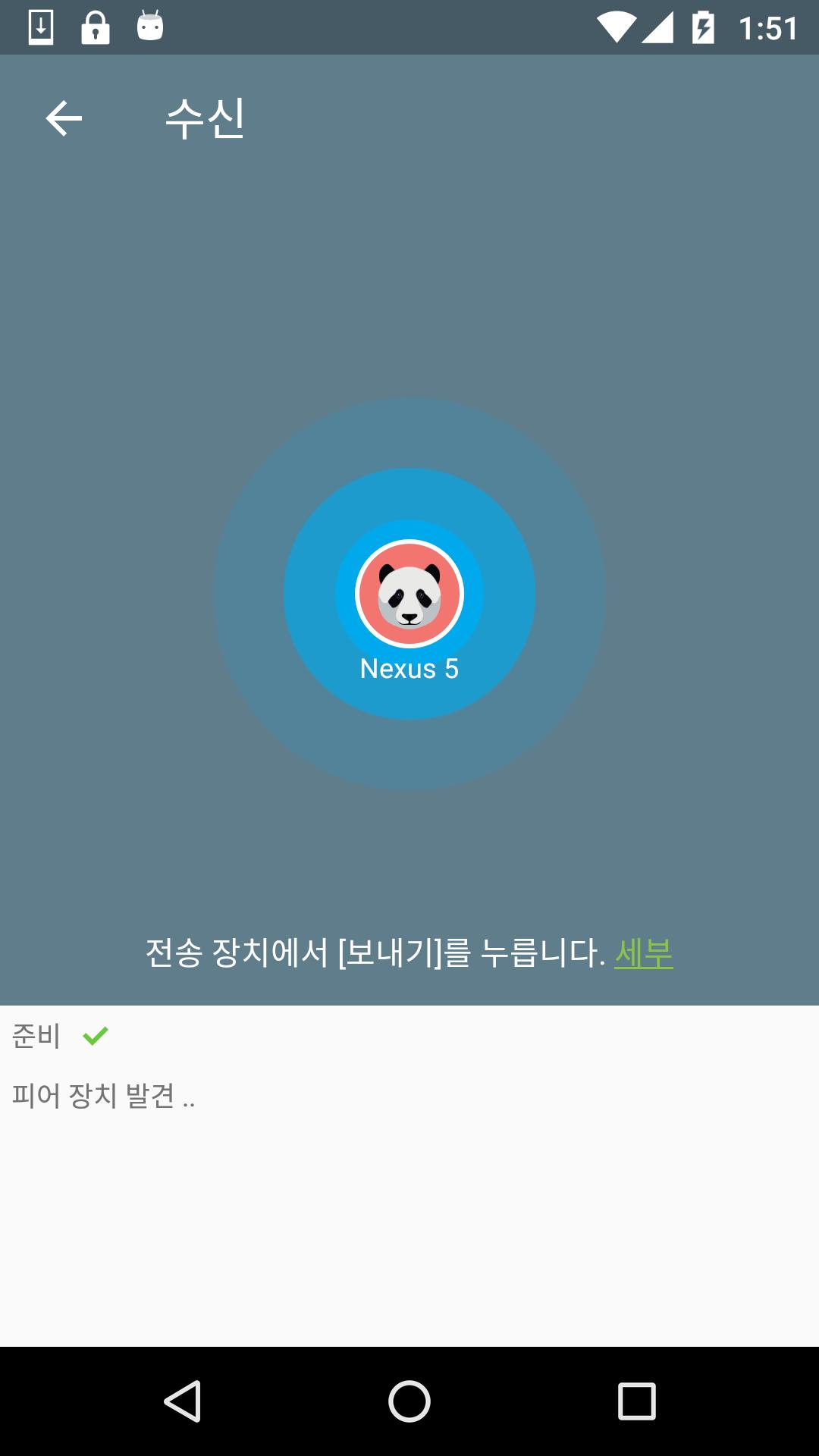This screenshot has height=1456, width=819.
Task: Tap the Nexus 5 panda avatar
Action: pos(409,594)
